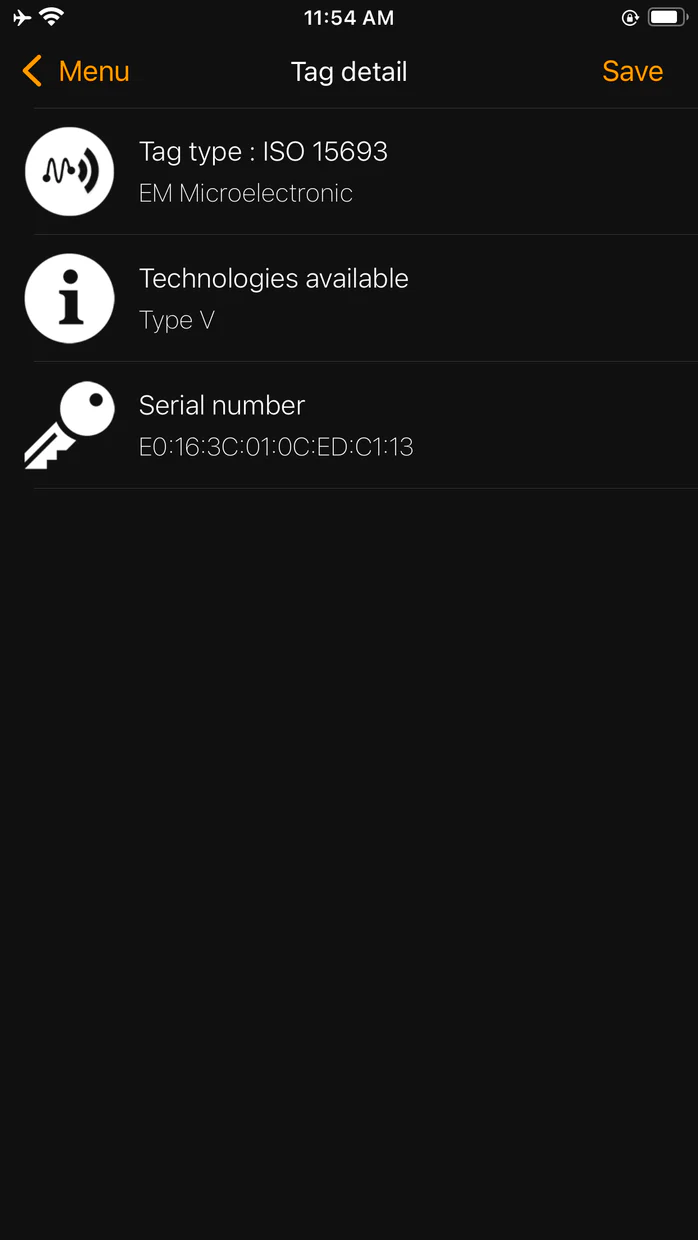Image resolution: width=698 pixels, height=1240 pixels.
Task: Go back to Menu
Action: click(x=76, y=72)
